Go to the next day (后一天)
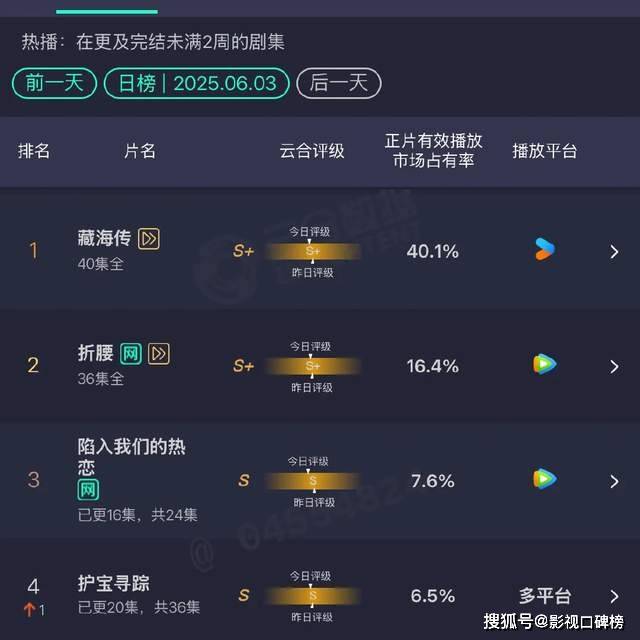Screen dimensions: 640x640 point(338,83)
